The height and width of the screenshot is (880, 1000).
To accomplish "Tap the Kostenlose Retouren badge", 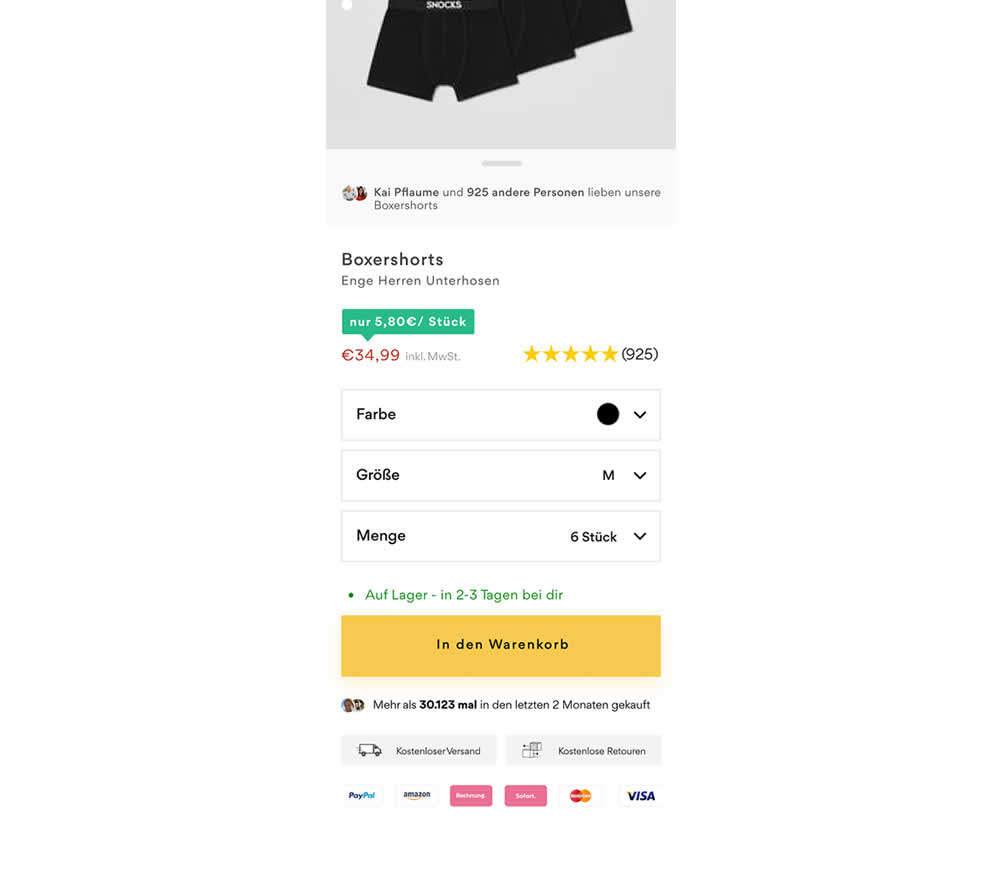I will click(583, 750).
